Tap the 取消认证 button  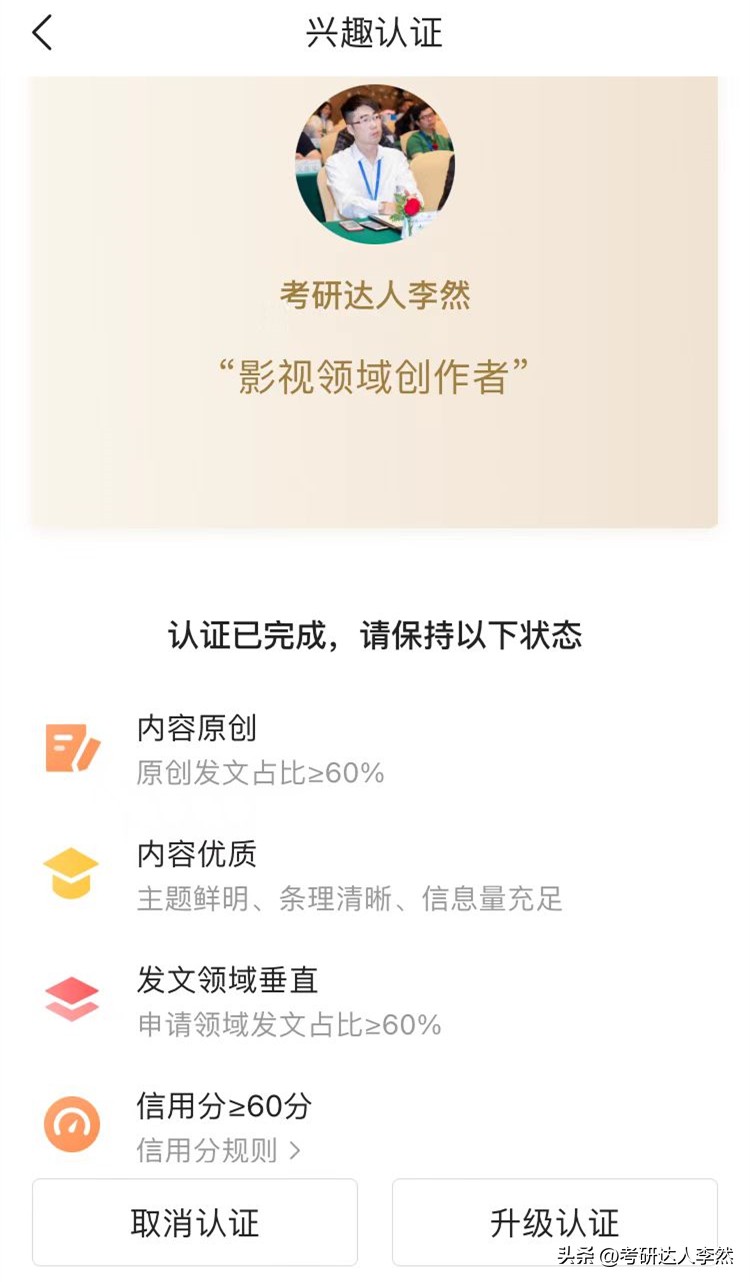tap(194, 1221)
